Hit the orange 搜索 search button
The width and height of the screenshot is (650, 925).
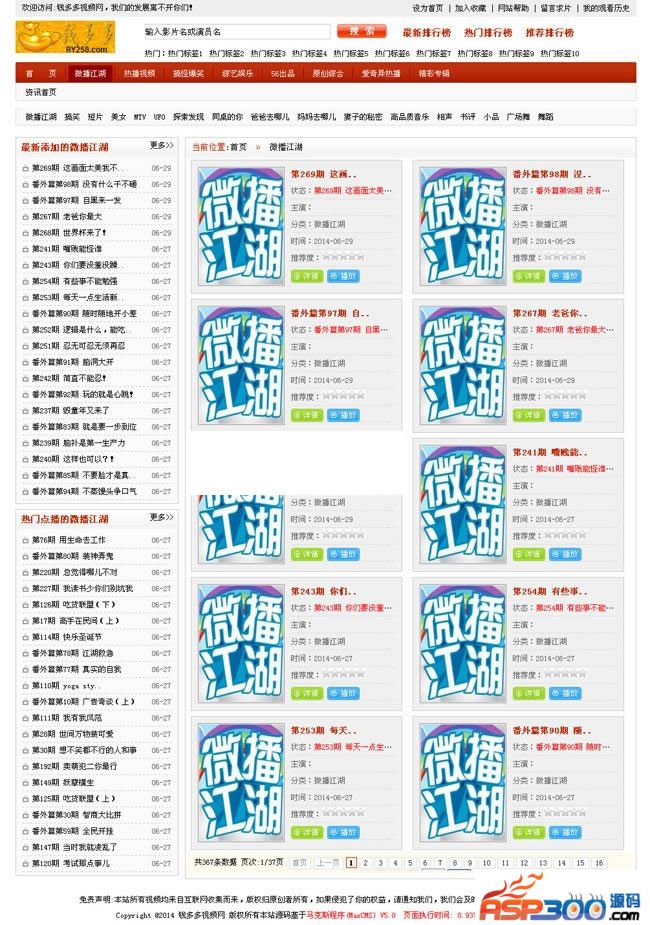[361, 32]
